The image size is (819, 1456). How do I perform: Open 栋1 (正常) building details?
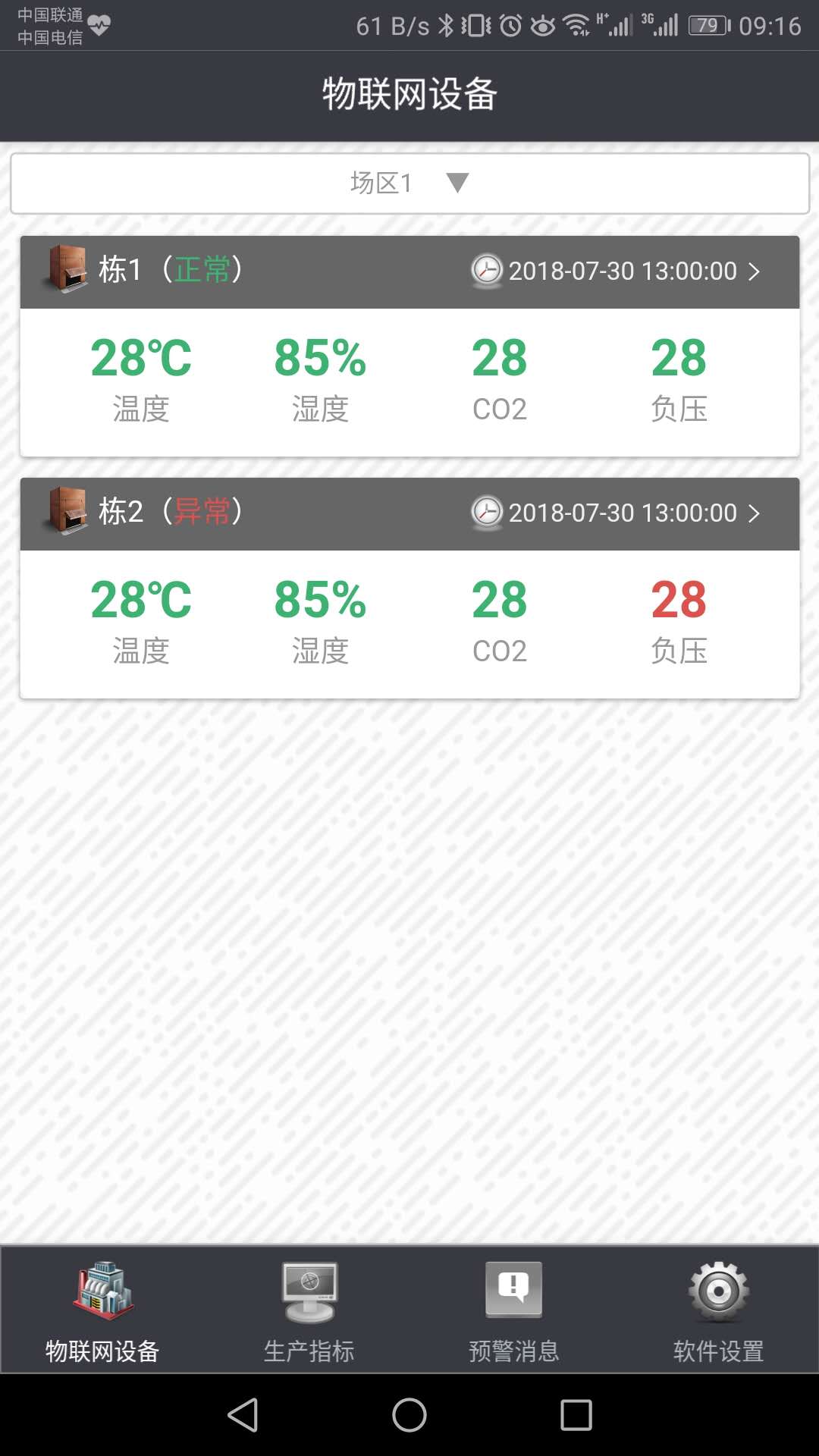409,271
